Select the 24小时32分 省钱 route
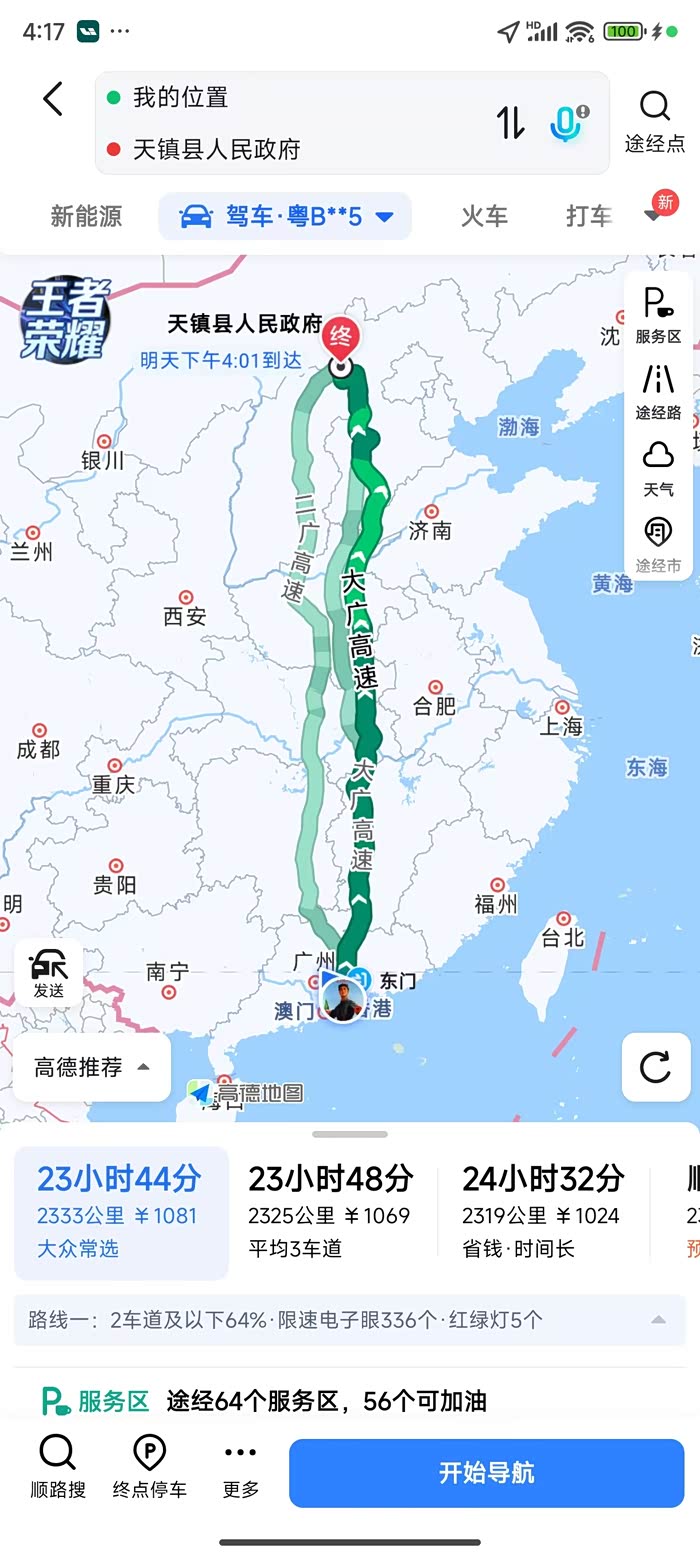 click(543, 1212)
